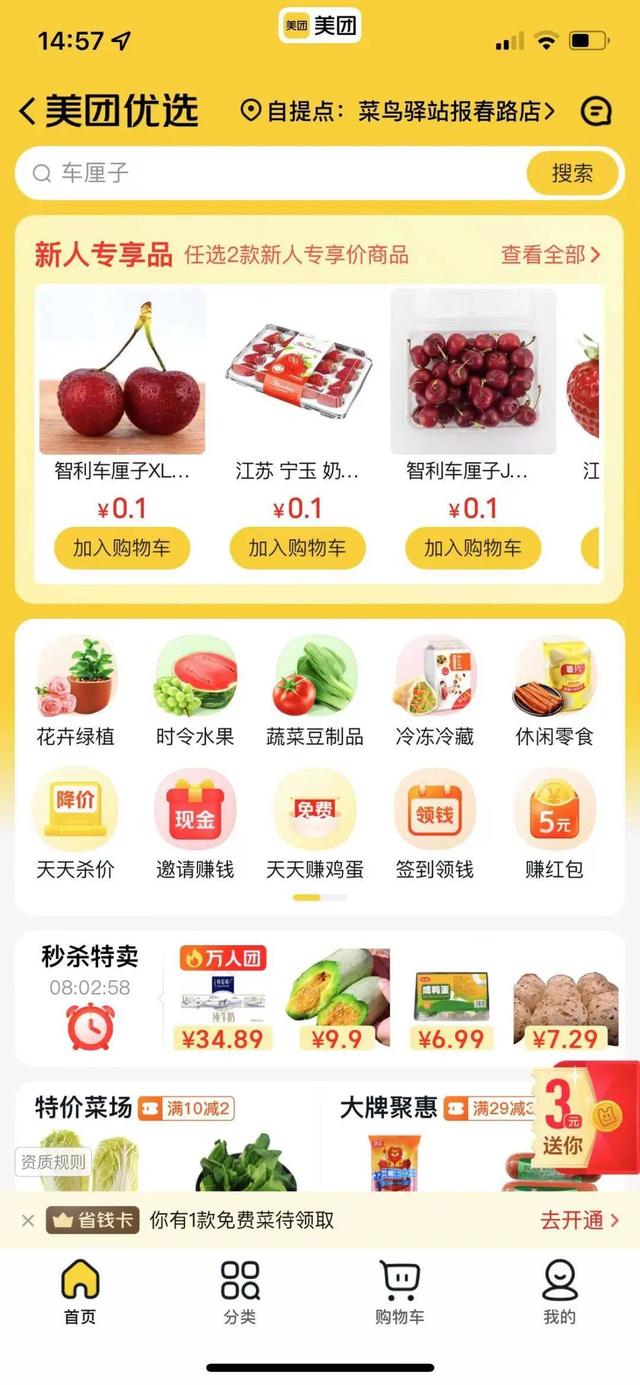Dismiss the 省钱卡 banner

tap(28, 1220)
